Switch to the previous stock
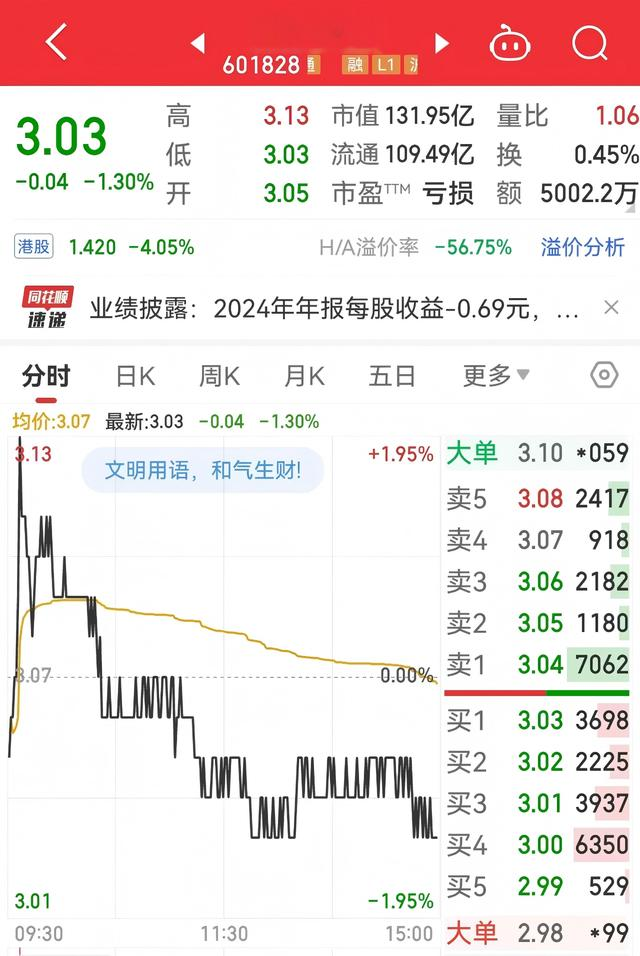Screen dimensions: 640x956 coord(197,43)
